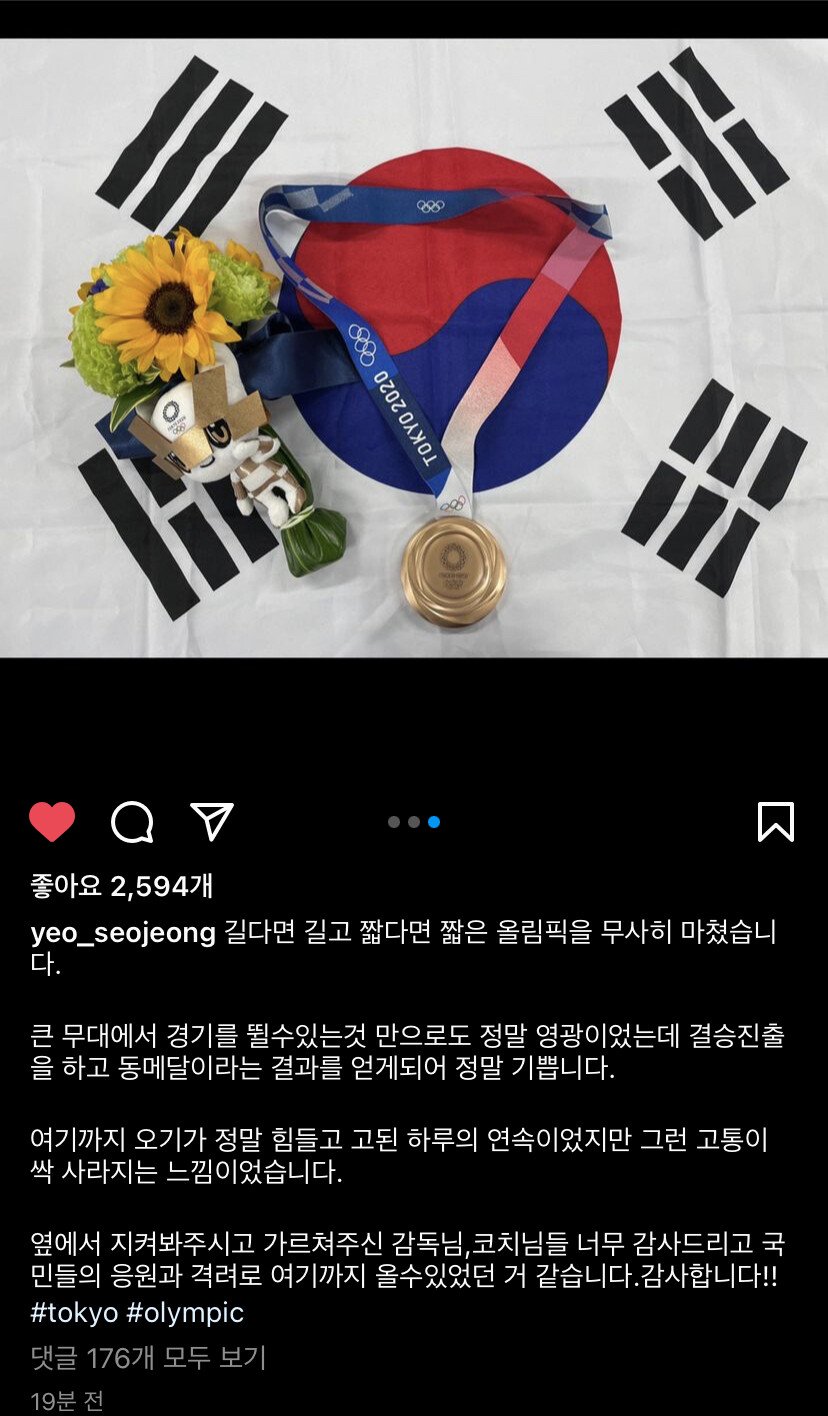
Task: Share the post with the paper plane icon
Action: click(x=212, y=821)
